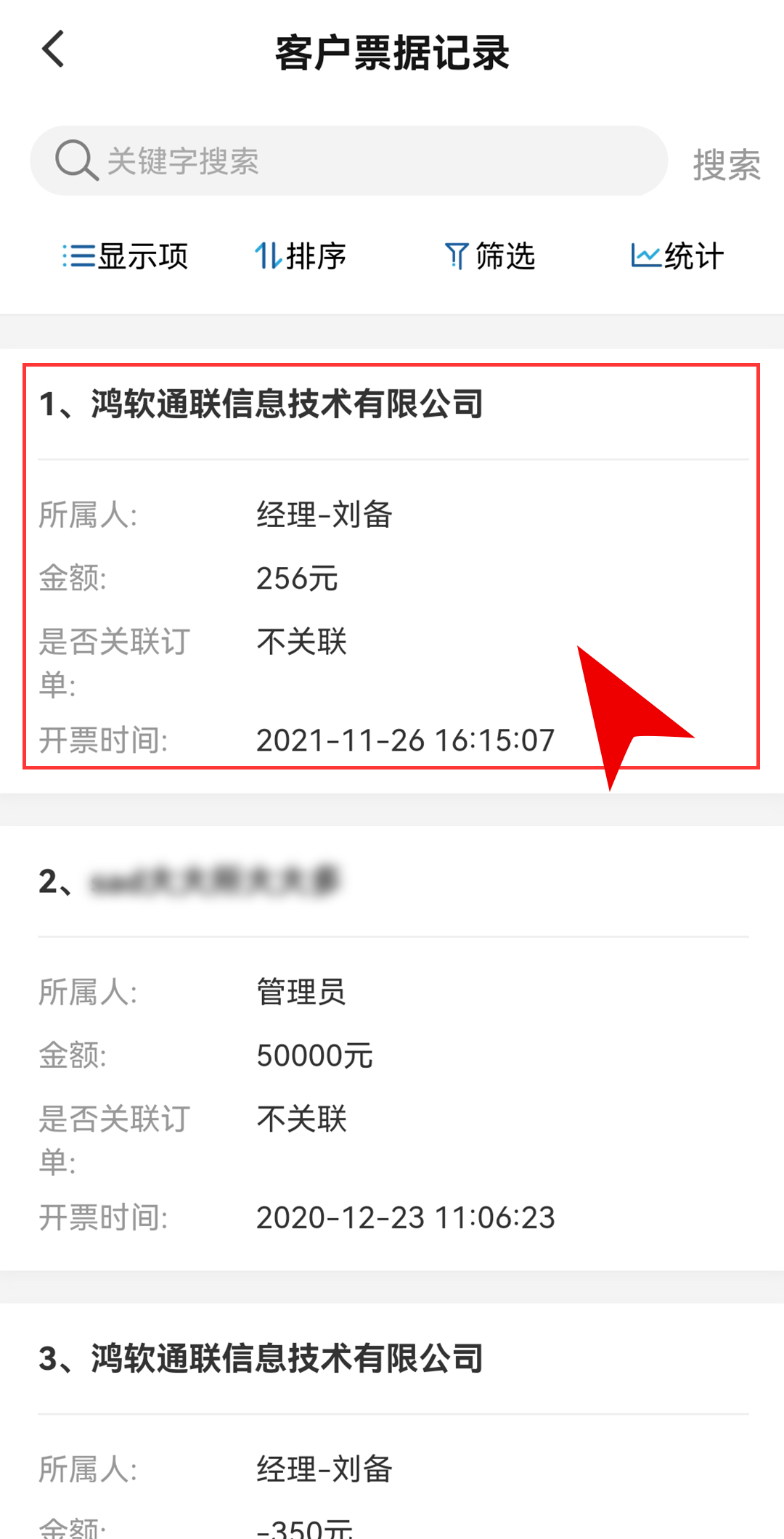
Task: Tap the 搜索 button
Action: coord(727,165)
